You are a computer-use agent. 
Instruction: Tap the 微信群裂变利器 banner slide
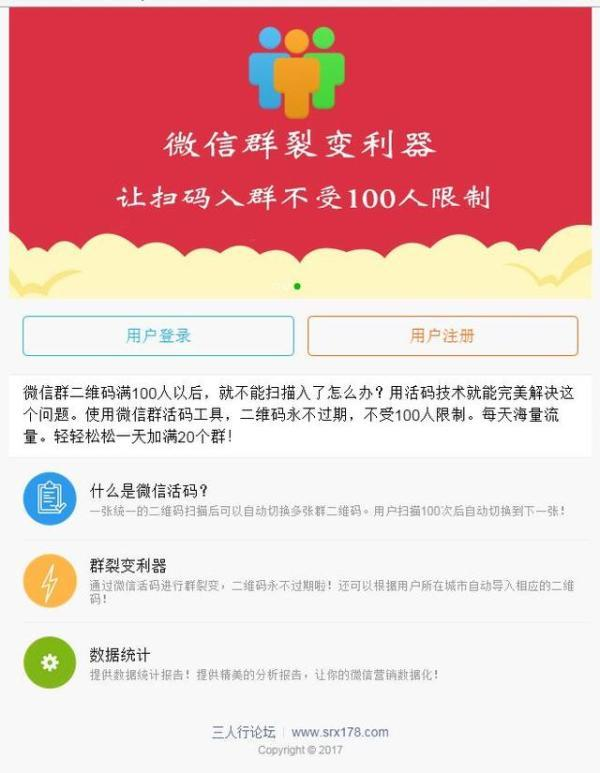tap(300, 150)
